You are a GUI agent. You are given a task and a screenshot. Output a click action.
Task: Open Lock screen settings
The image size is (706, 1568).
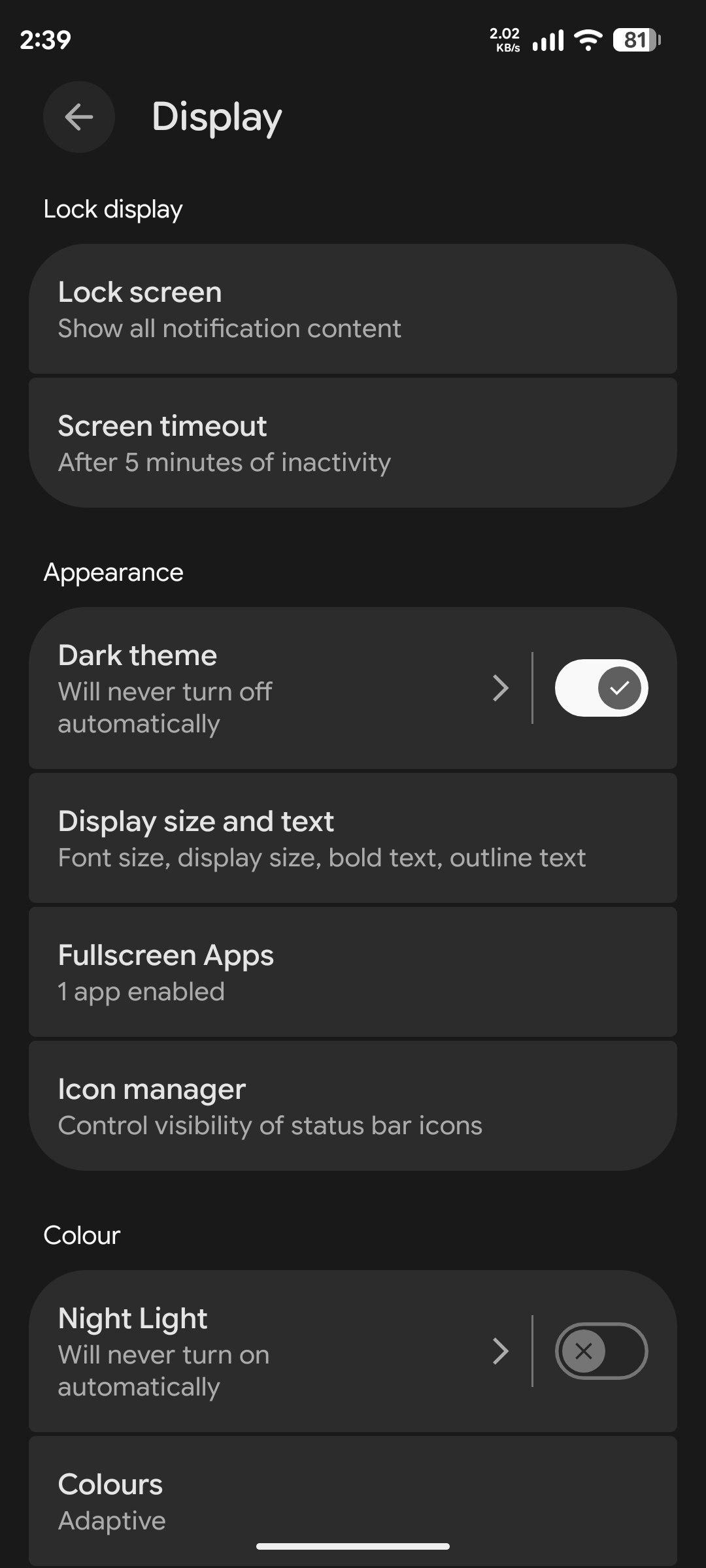pos(353,309)
